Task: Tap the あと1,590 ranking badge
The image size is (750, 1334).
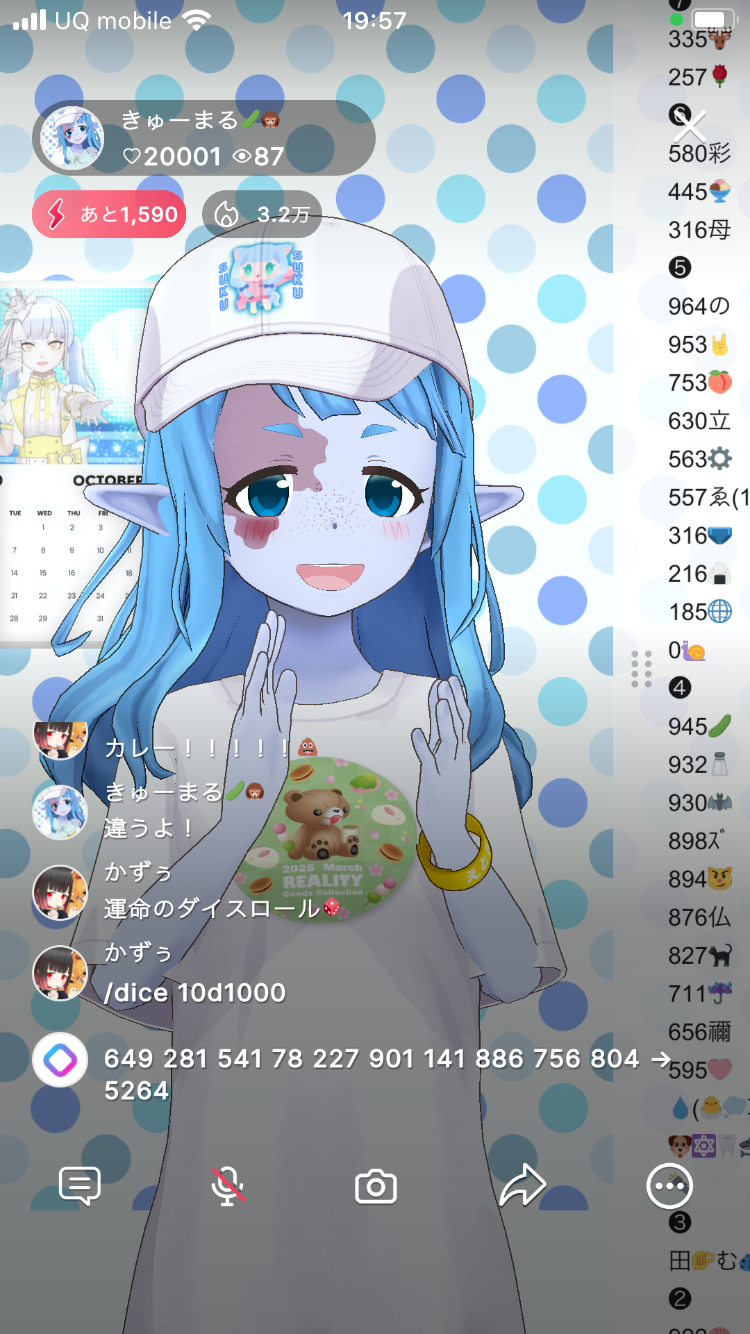Action: pyautogui.click(x=109, y=214)
